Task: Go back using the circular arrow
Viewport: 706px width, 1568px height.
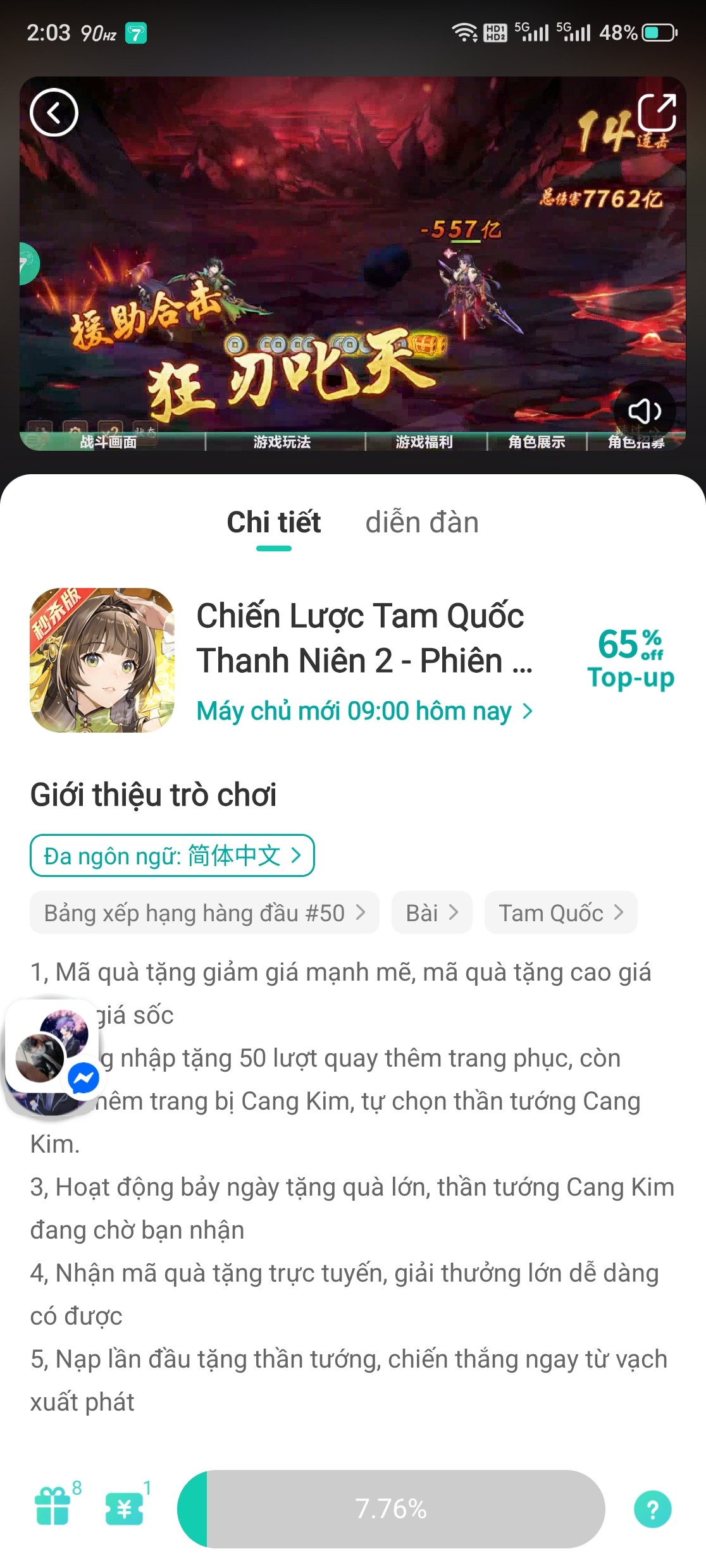Action: coord(54,113)
